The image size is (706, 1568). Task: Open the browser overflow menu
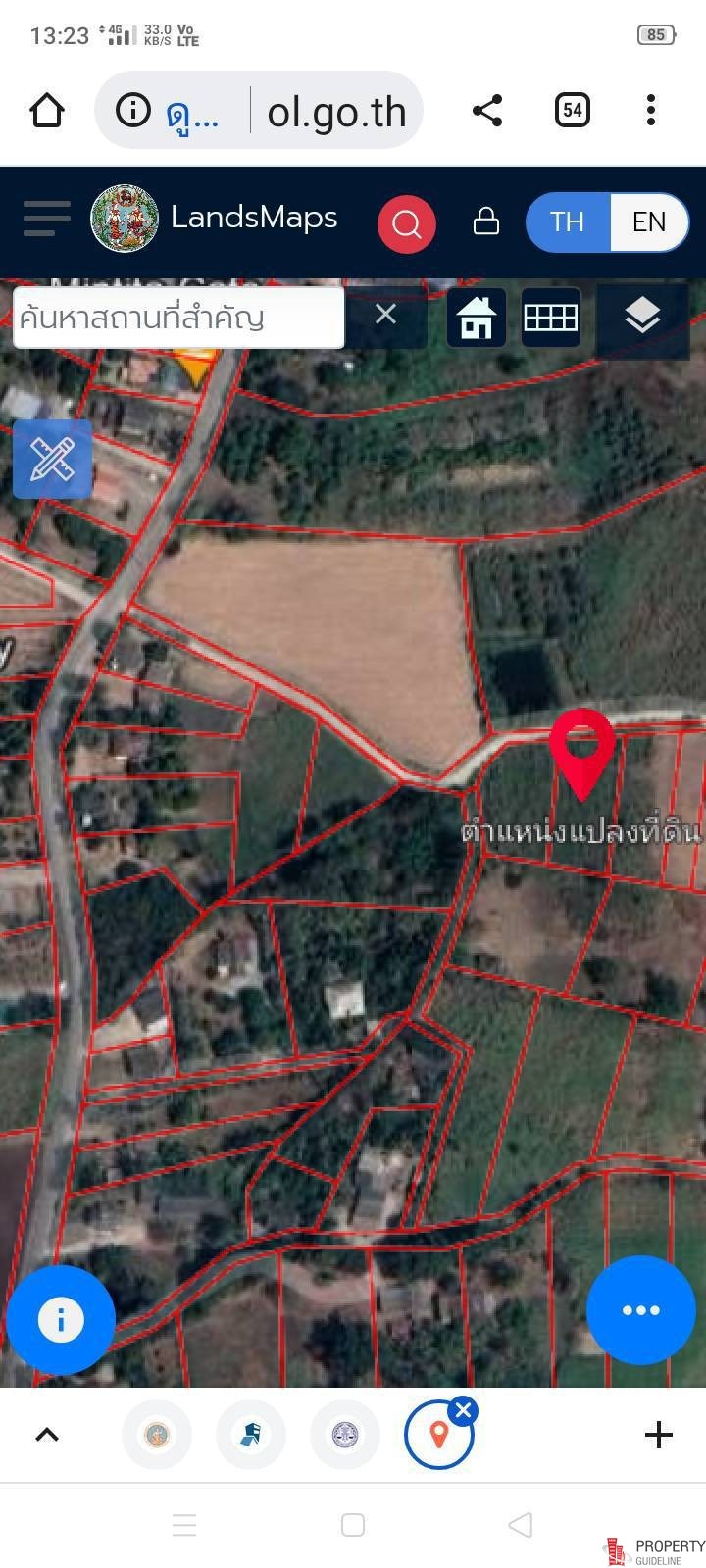[x=651, y=110]
